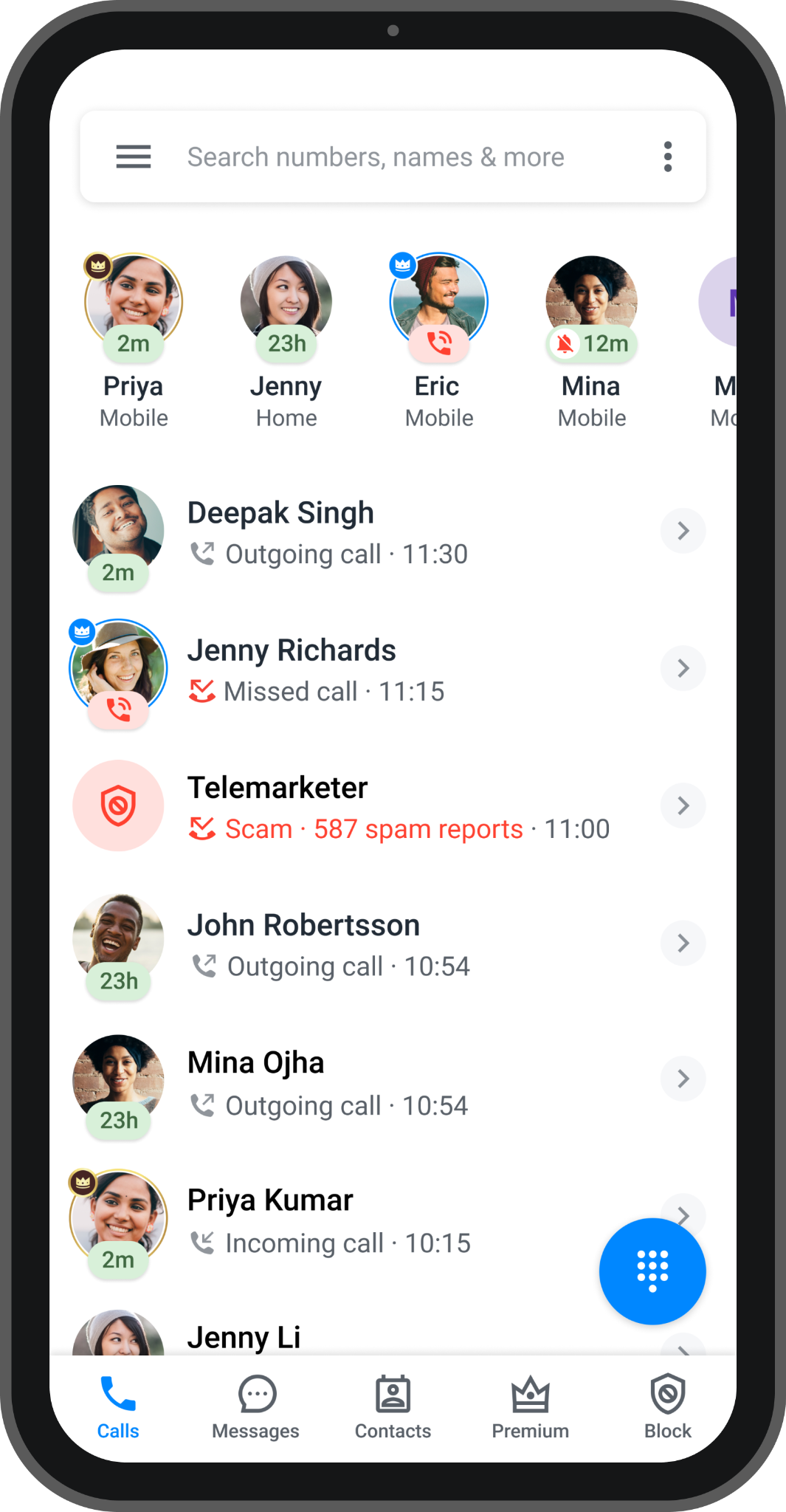Open the navigation drawer menu
This screenshot has height=1512, width=786.
134,157
